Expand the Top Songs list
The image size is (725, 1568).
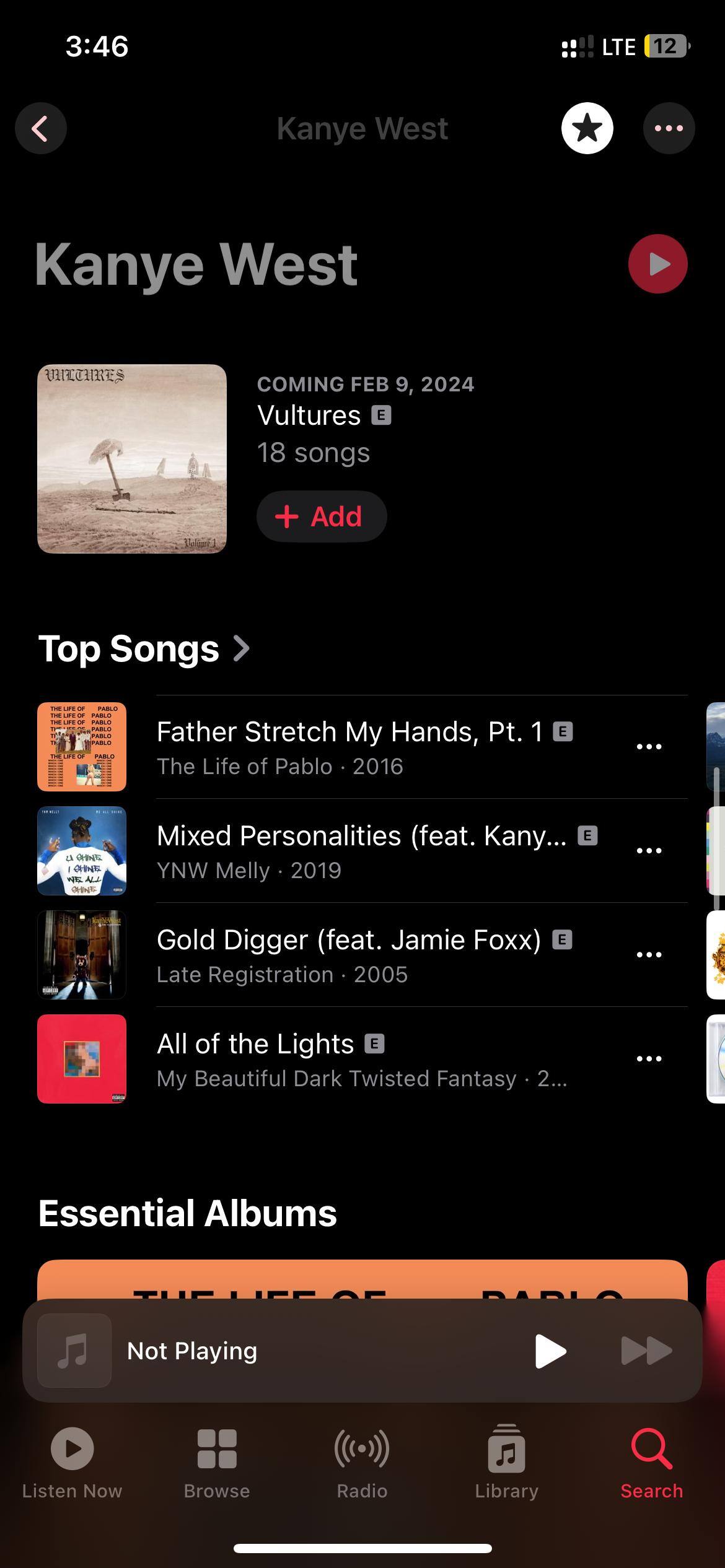144,648
